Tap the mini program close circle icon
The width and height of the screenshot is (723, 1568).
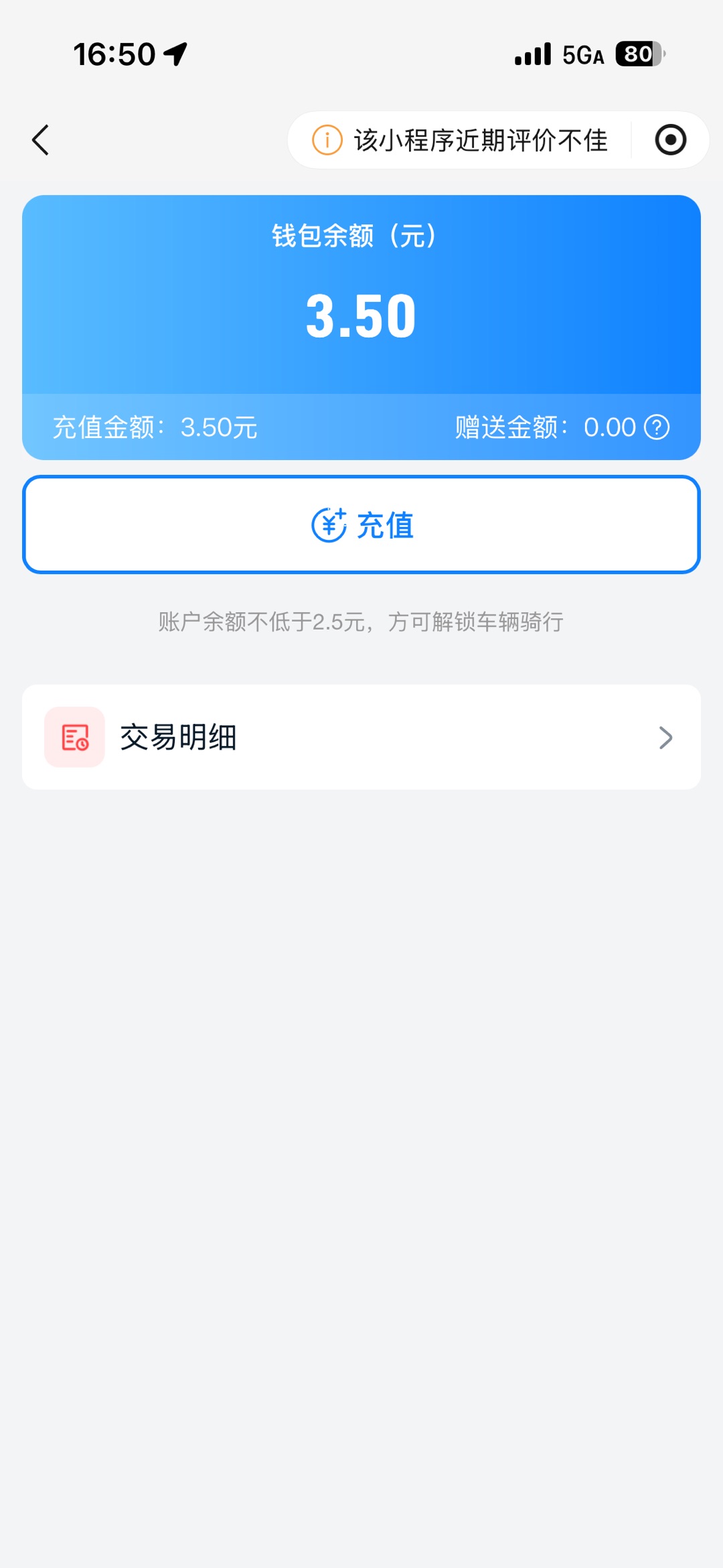(x=670, y=140)
